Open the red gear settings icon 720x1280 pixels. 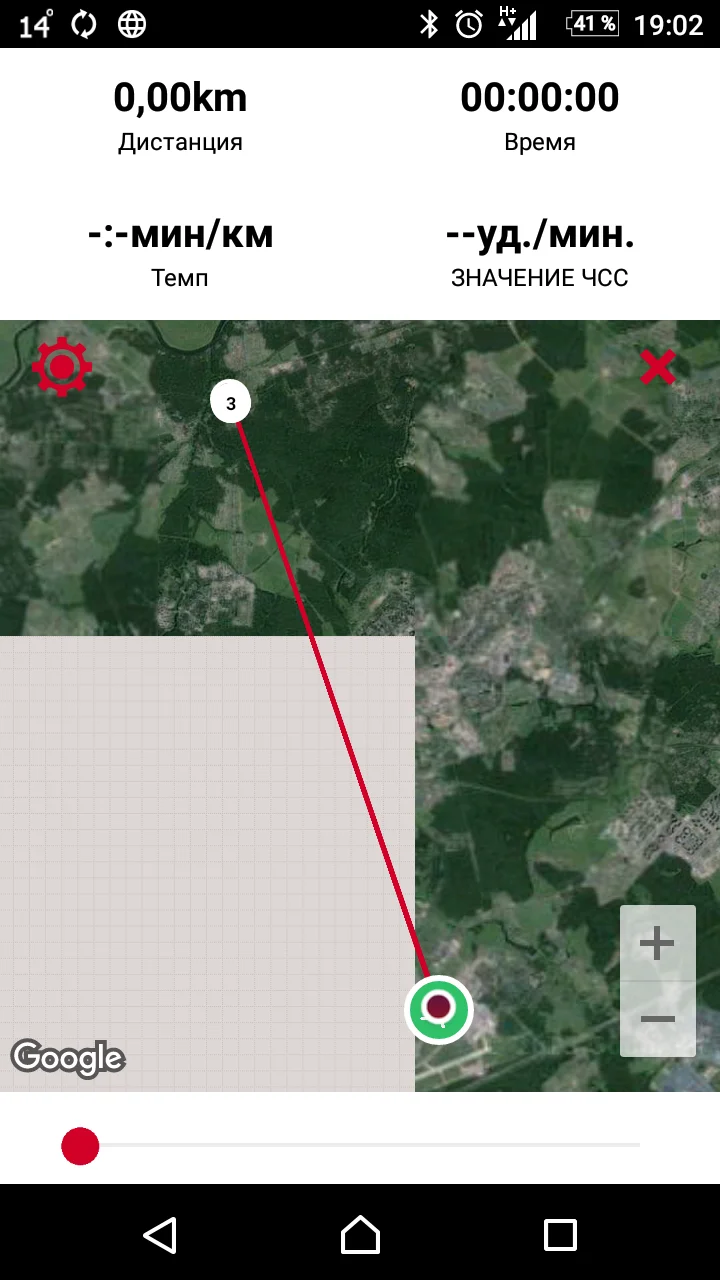coord(62,367)
